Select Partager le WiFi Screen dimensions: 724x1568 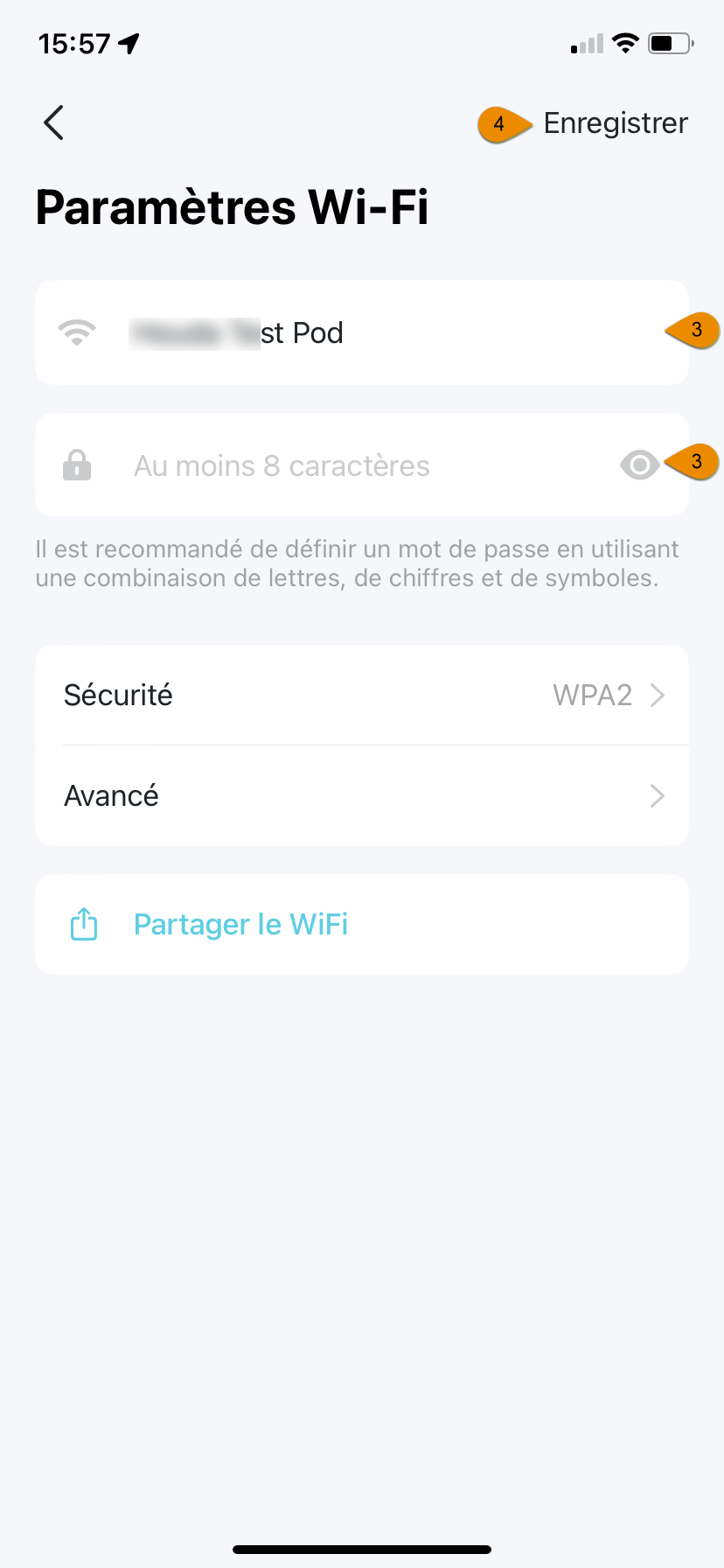pyautogui.click(x=362, y=924)
